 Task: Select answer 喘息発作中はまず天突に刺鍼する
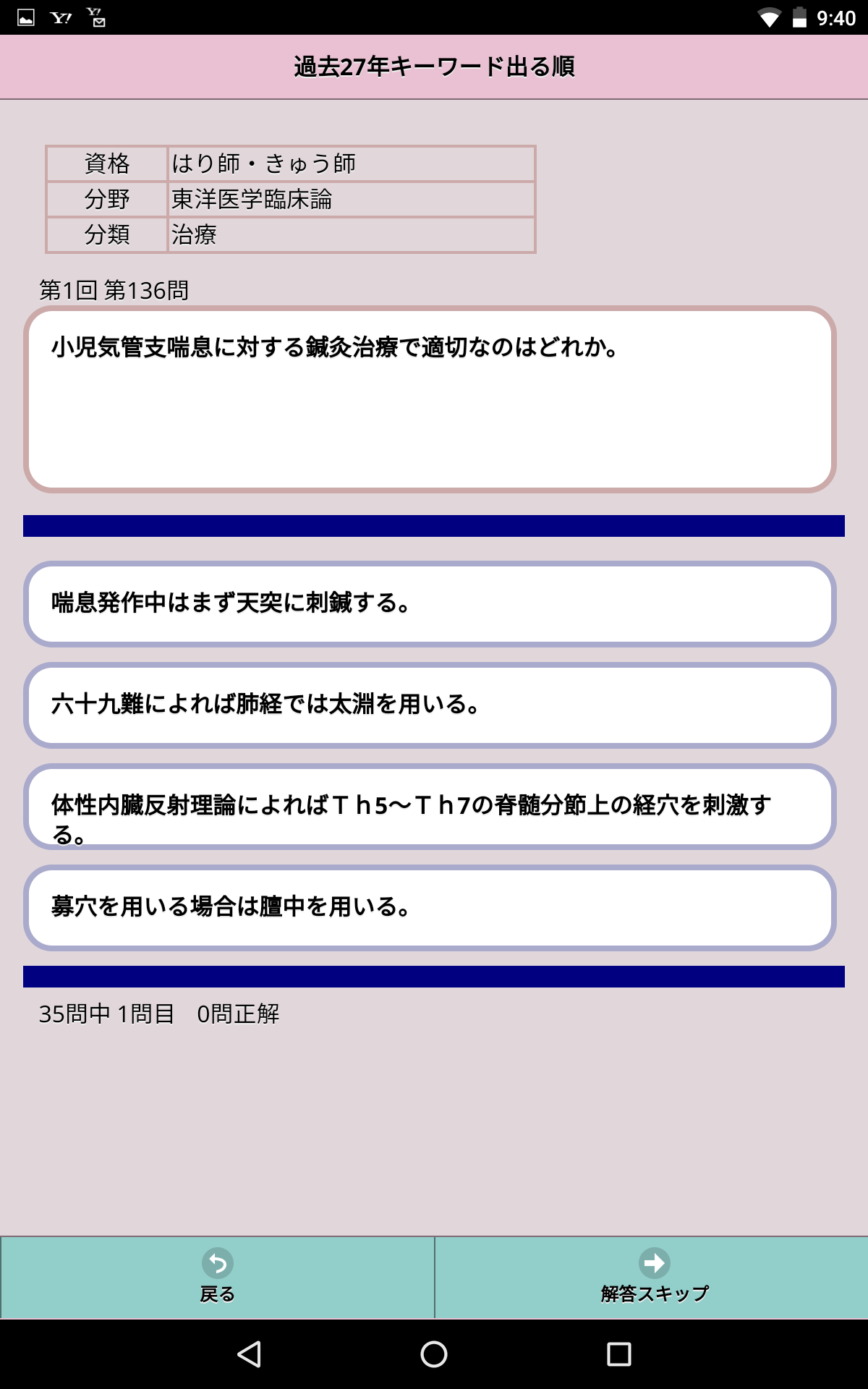(430, 603)
